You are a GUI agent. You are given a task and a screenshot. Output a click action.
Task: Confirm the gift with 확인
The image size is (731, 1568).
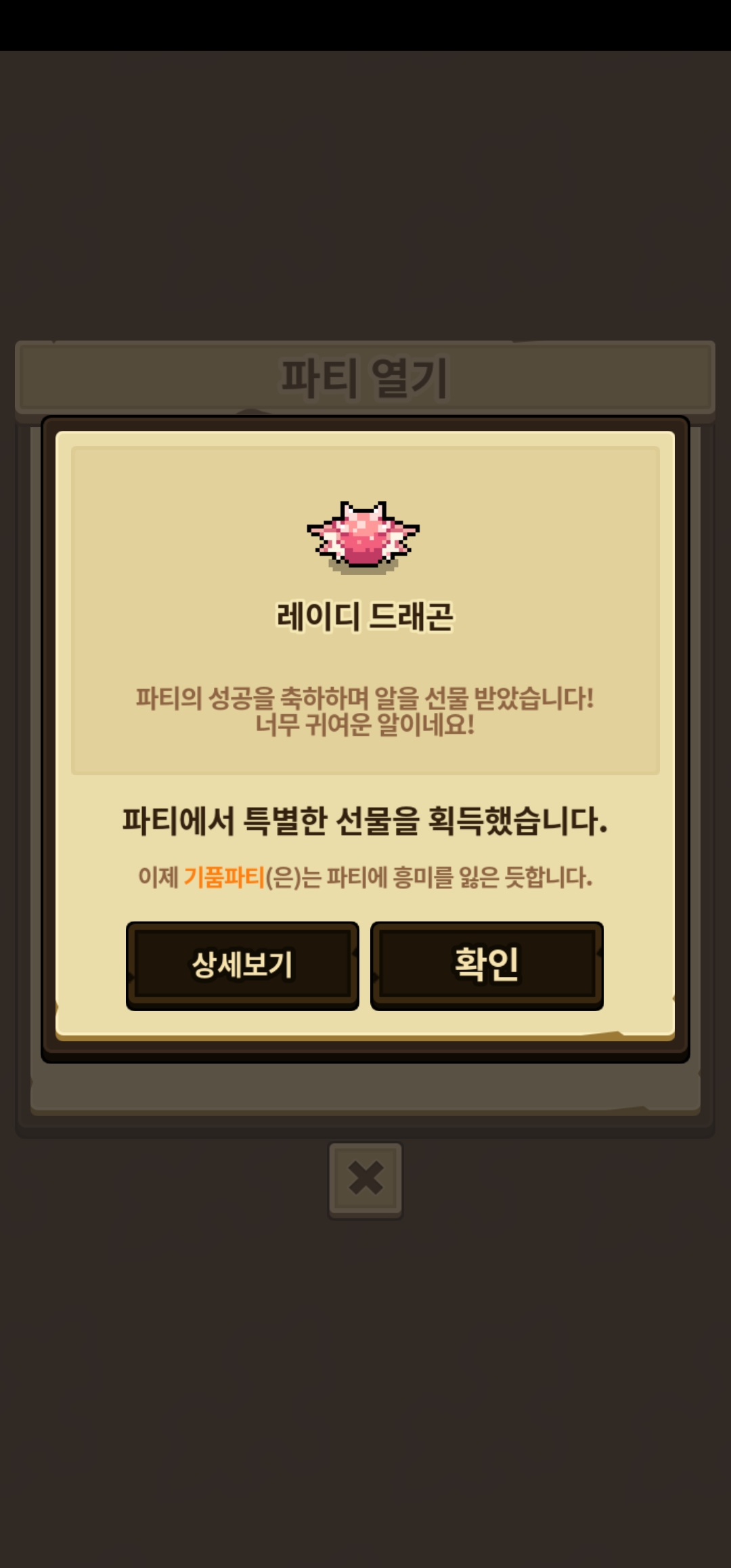tap(487, 965)
